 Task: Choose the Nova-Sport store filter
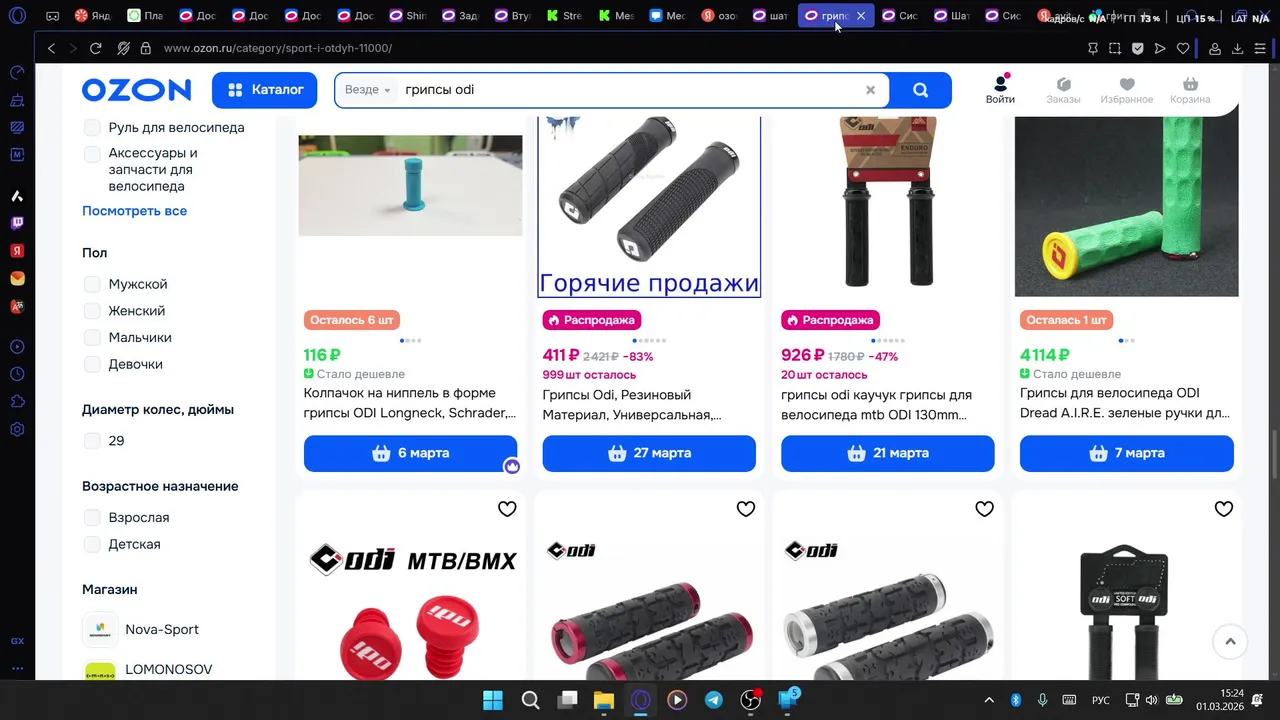161,630
